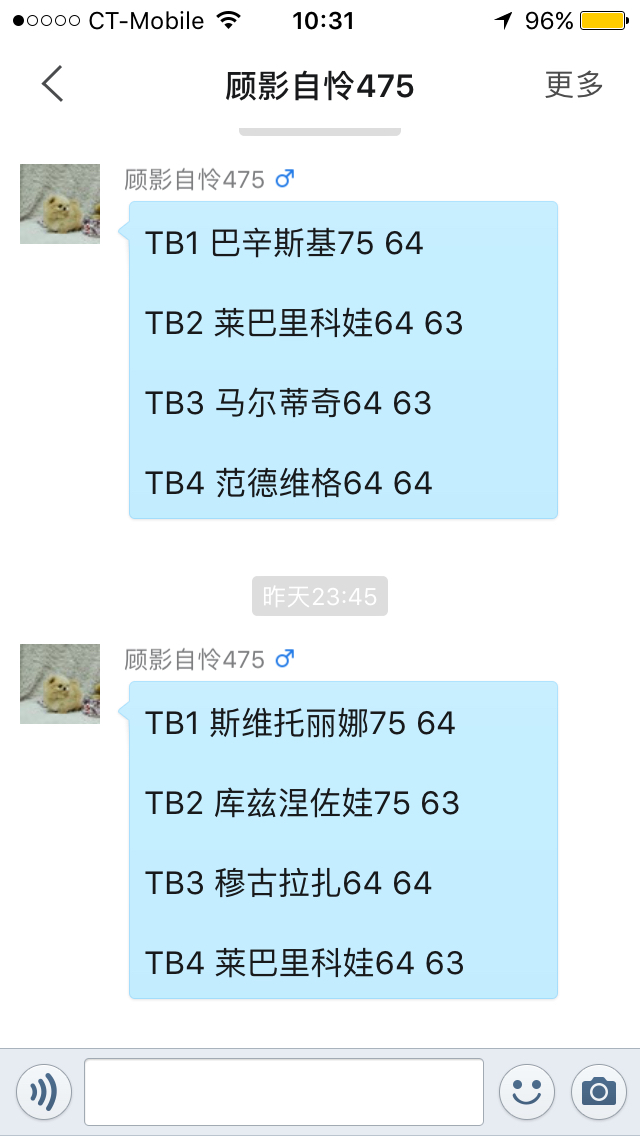View avatar of the 斯维托丽娜 message sender

60,684
